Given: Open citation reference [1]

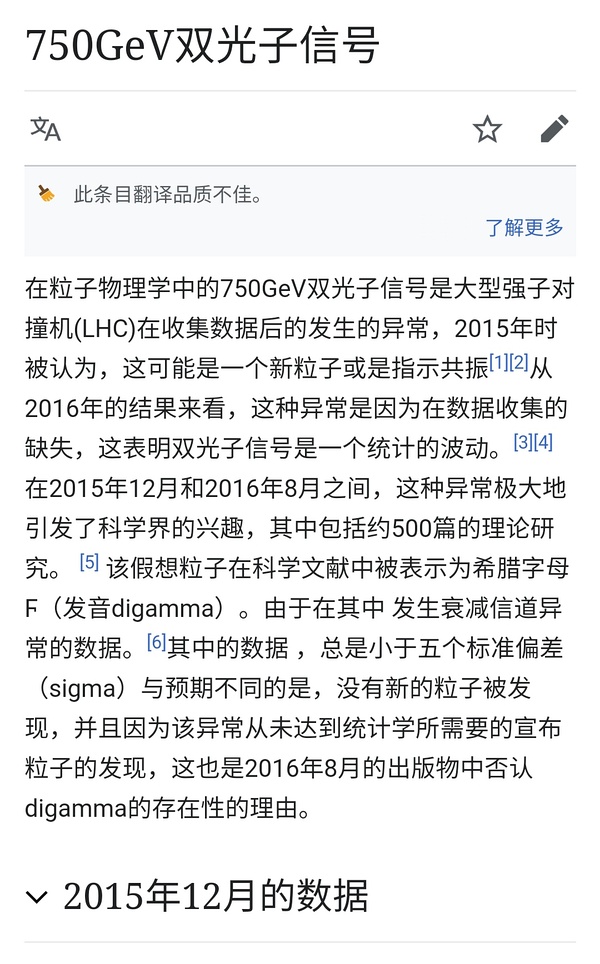Looking at the screenshot, I should click(x=499, y=363).
